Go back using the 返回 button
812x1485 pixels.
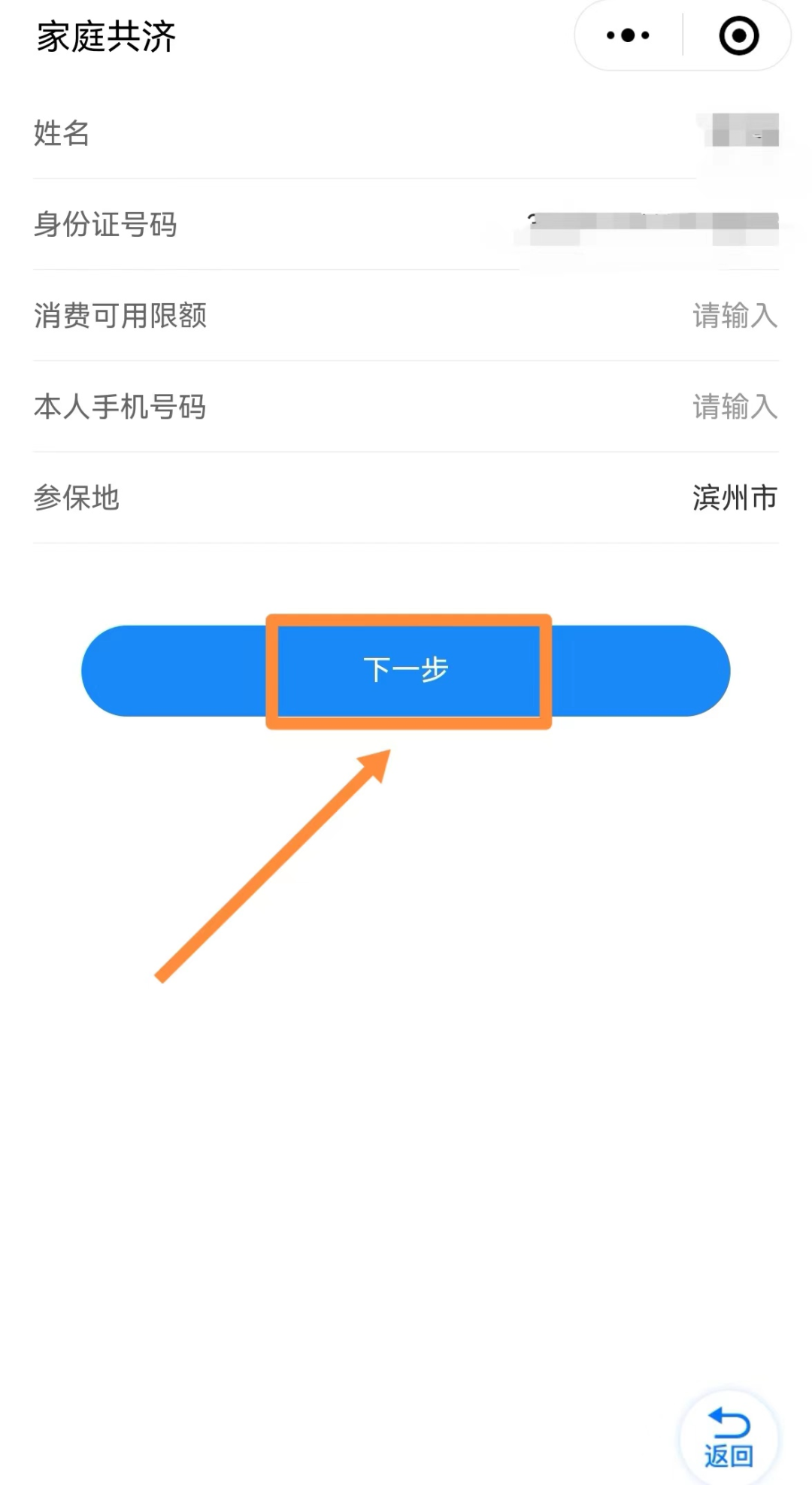click(729, 1438)
